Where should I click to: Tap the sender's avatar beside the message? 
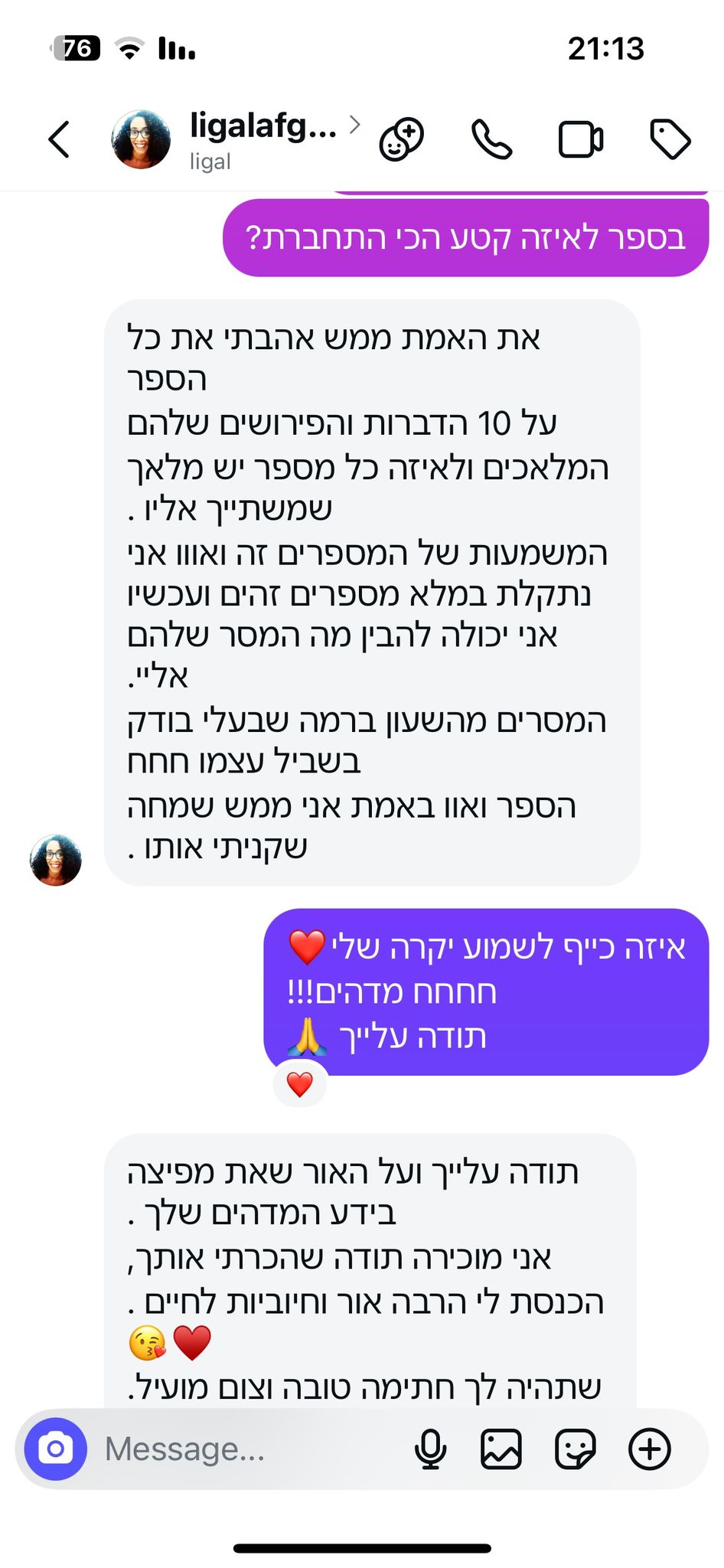56,860
